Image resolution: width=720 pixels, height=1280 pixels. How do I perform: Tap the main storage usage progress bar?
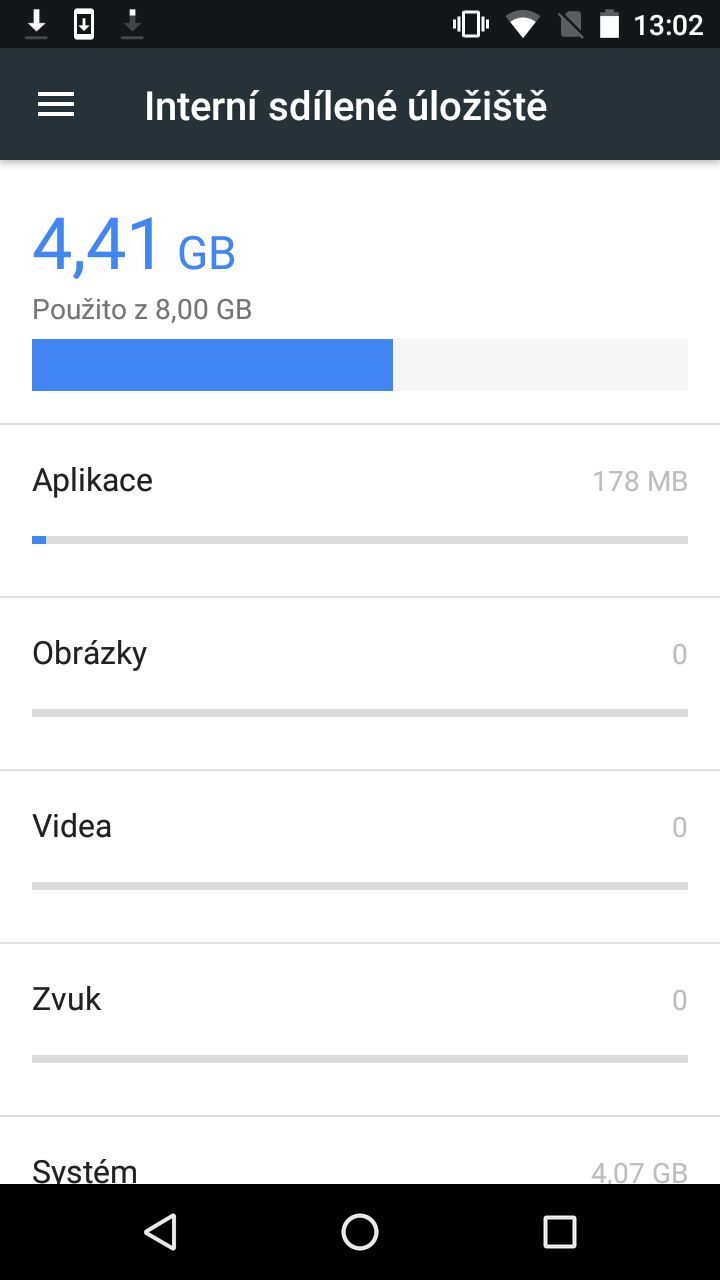(x=360, y=365)
